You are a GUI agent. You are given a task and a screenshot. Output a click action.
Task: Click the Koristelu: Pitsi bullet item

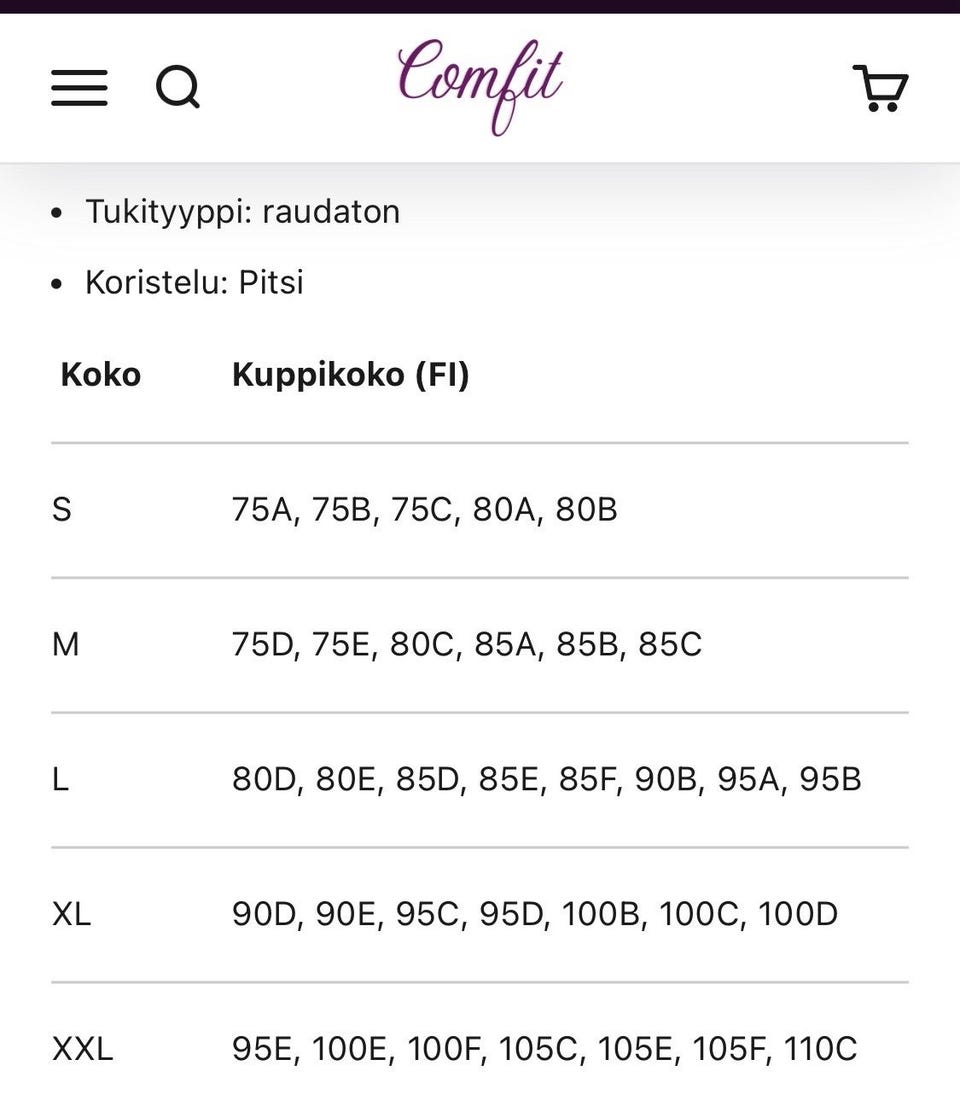pyautogui.click(x=194, y=282)
